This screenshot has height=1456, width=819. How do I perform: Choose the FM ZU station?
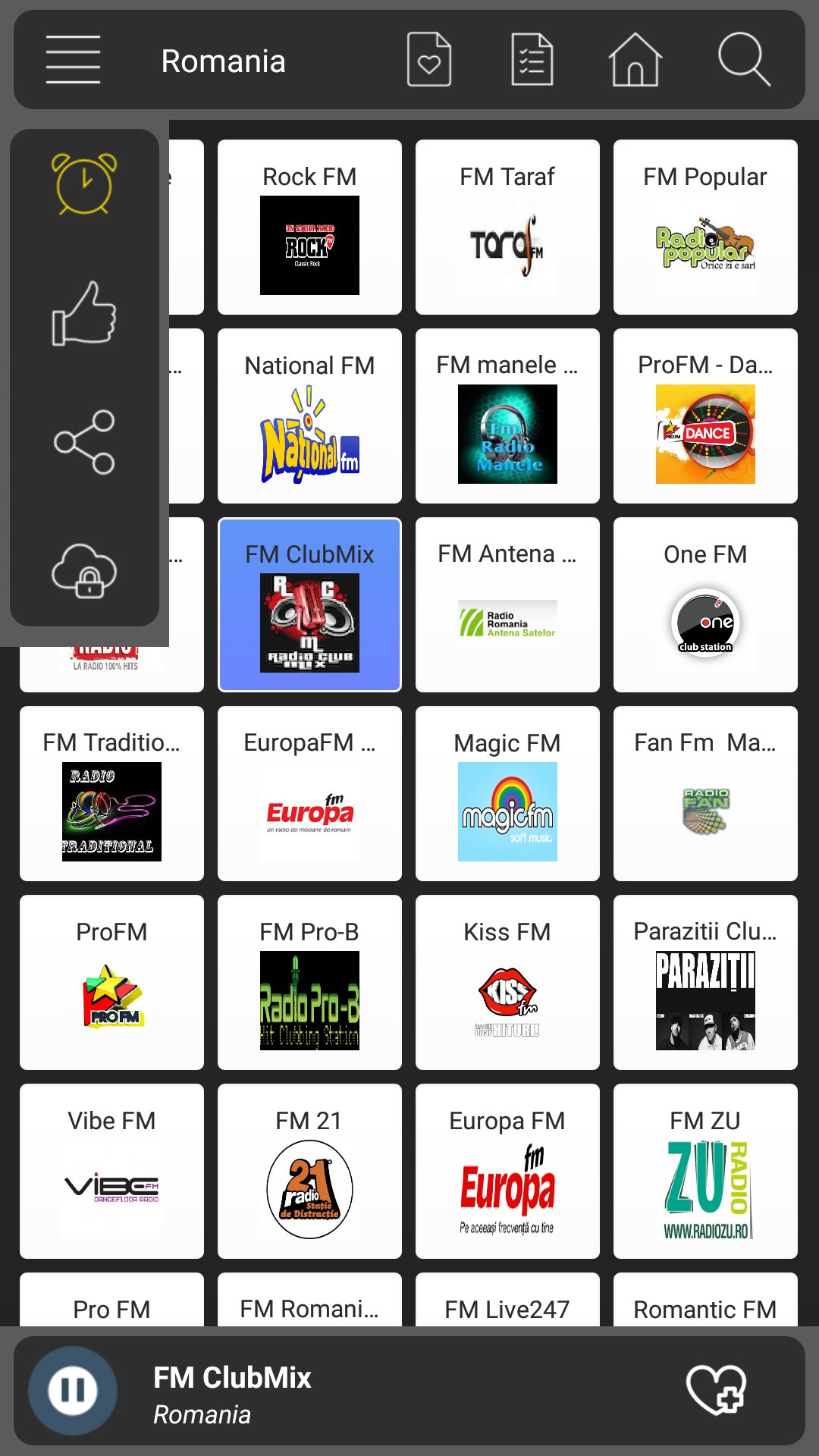[x=705, y=1172]
